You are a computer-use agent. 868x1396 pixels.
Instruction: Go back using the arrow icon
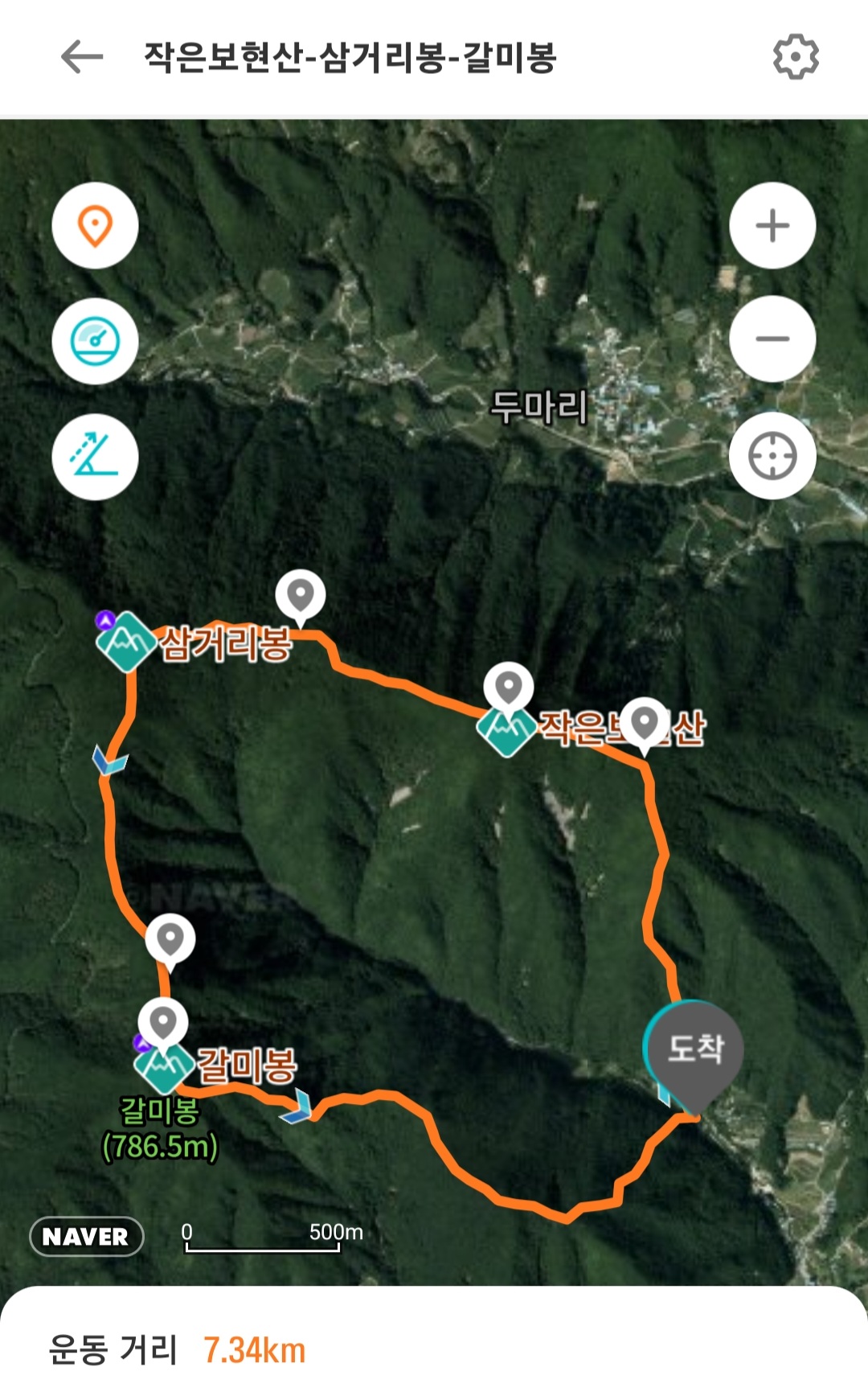coord(81,57)
